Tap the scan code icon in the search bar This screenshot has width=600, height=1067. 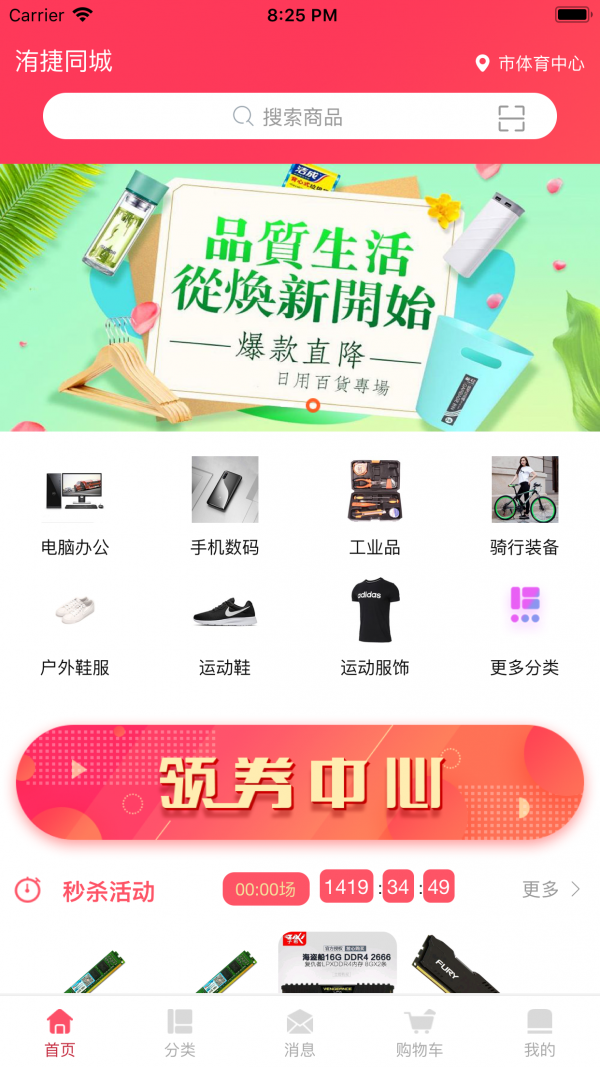(x=511, y=118)
